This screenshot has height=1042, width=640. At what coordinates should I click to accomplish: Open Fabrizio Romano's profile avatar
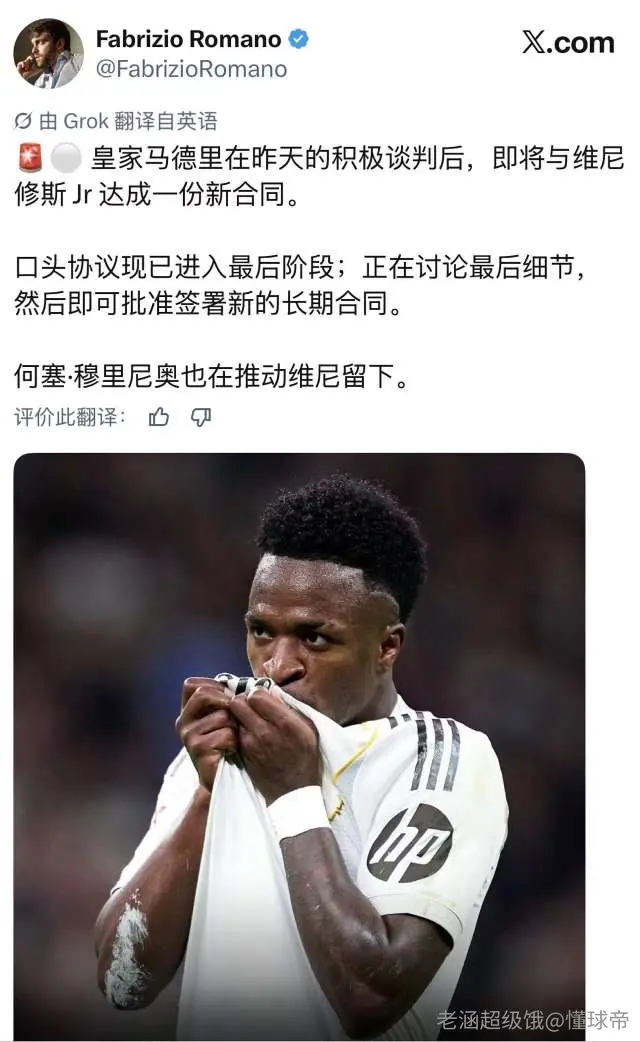(x=49, y=53)
